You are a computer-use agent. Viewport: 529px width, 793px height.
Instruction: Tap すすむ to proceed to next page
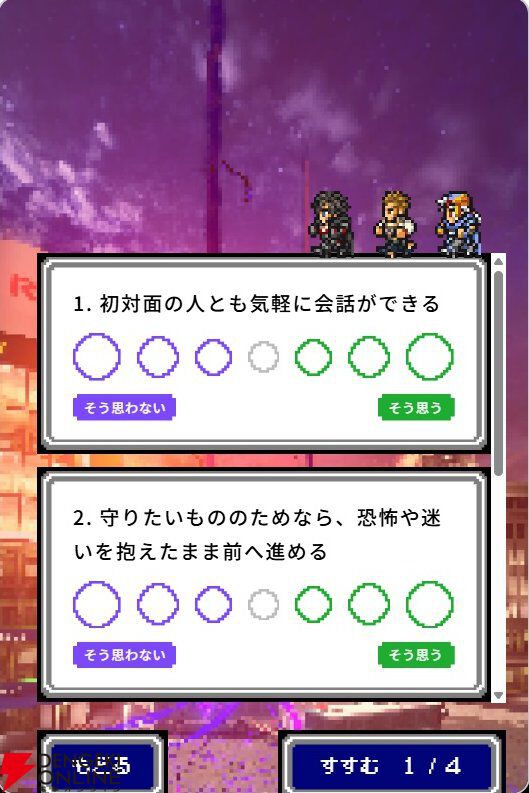point(392,765)
